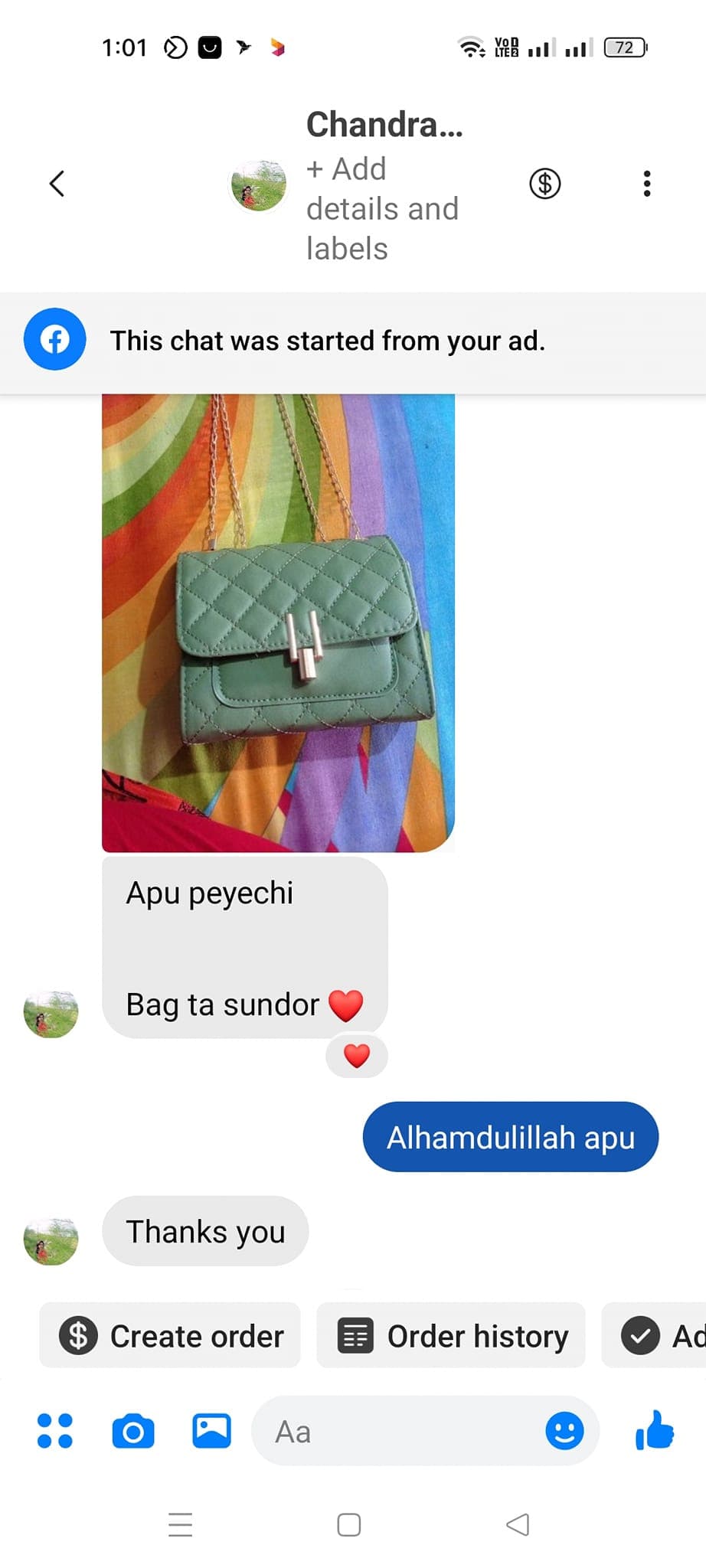706x1568 pixels.
Task: Tap the dollar payment icon in header
Action: click(x=544, y=184)
